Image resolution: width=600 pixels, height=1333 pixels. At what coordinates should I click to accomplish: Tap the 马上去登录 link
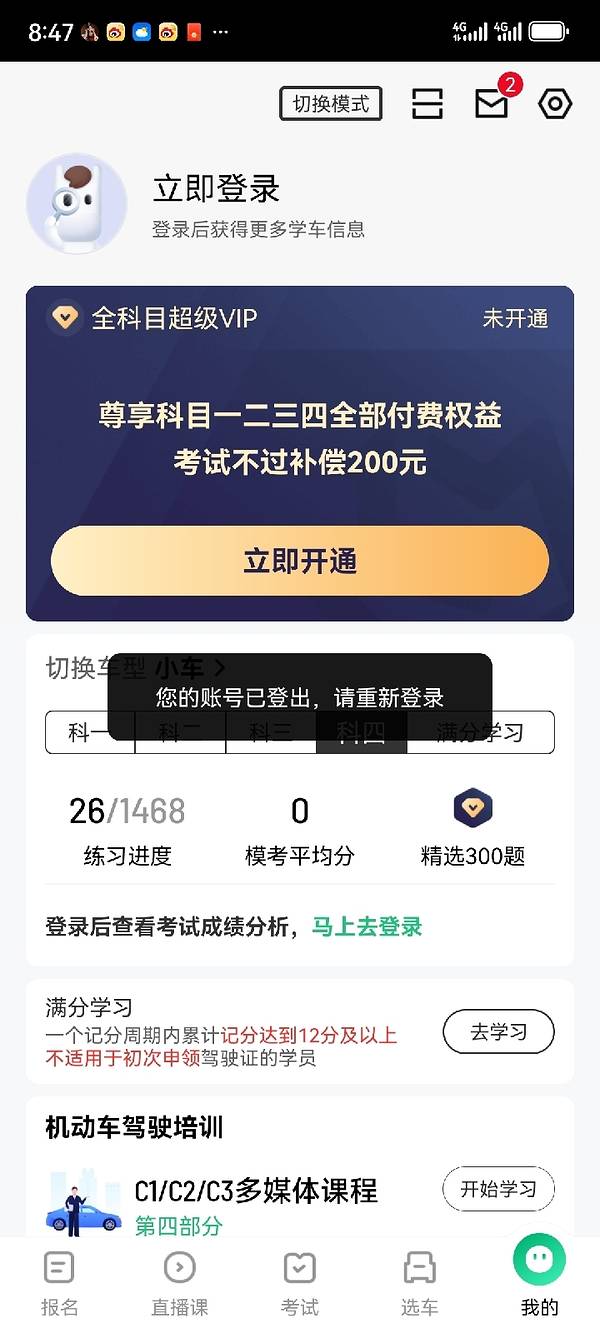(x=367, y=927)
